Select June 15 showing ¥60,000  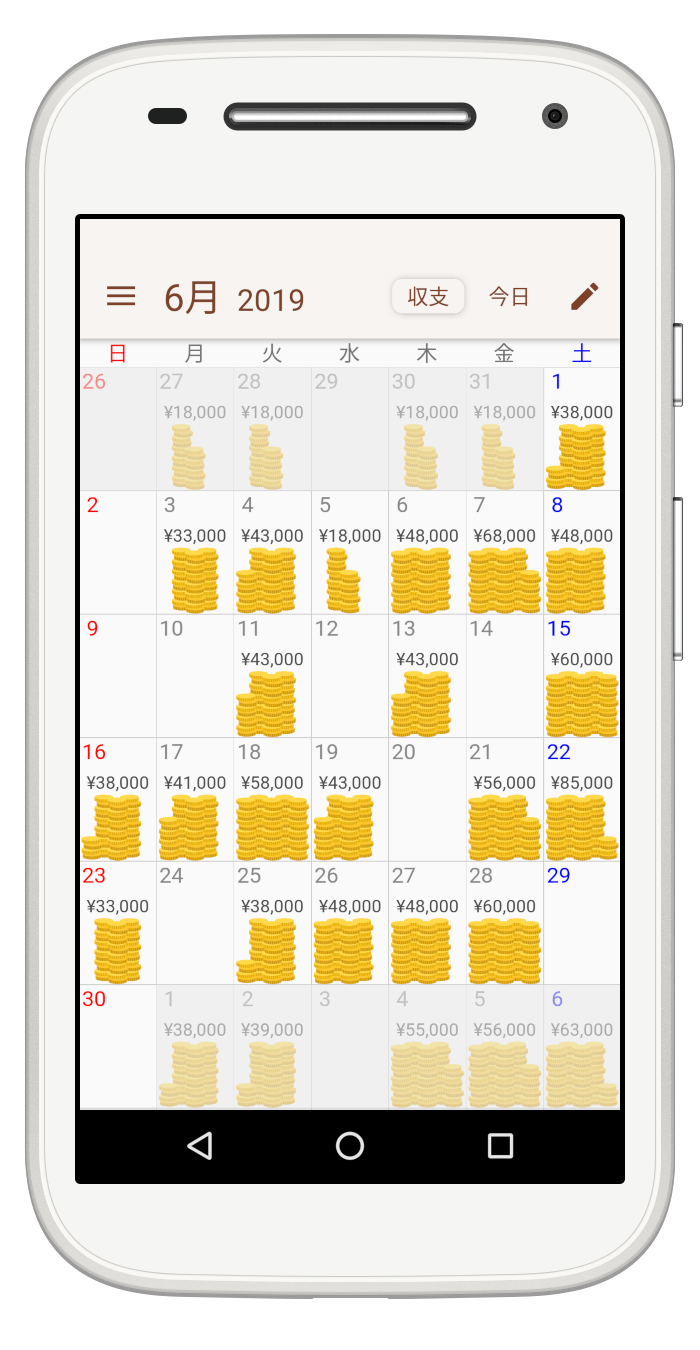pos(582,676)
